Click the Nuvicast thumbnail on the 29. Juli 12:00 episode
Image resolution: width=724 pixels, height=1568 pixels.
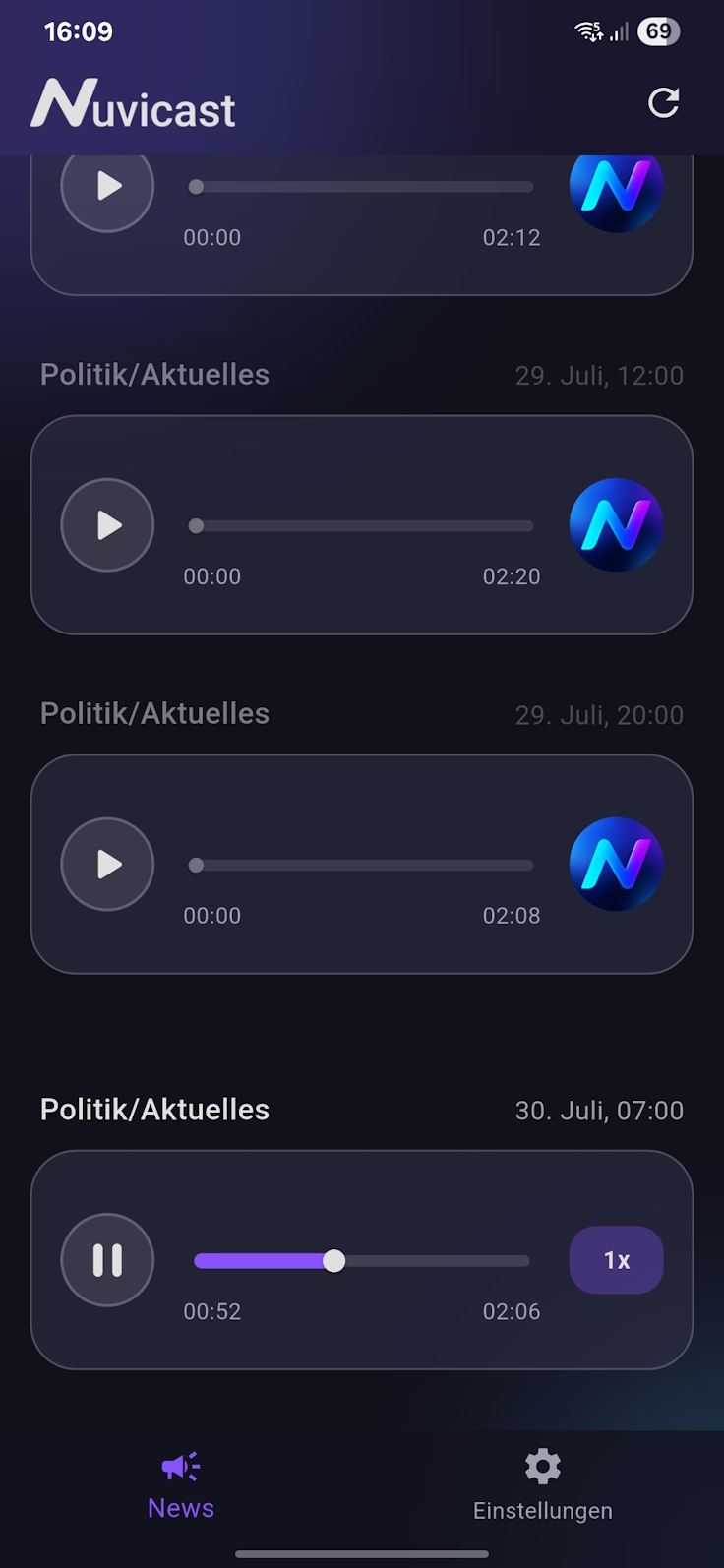[x=617, y=525]
